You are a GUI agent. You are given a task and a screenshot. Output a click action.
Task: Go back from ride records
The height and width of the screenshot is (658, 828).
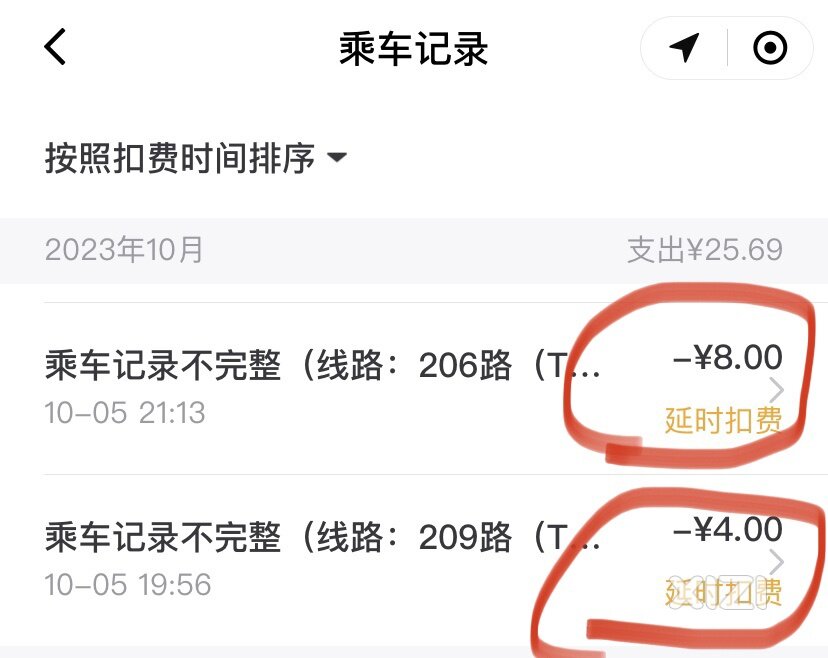55,47
